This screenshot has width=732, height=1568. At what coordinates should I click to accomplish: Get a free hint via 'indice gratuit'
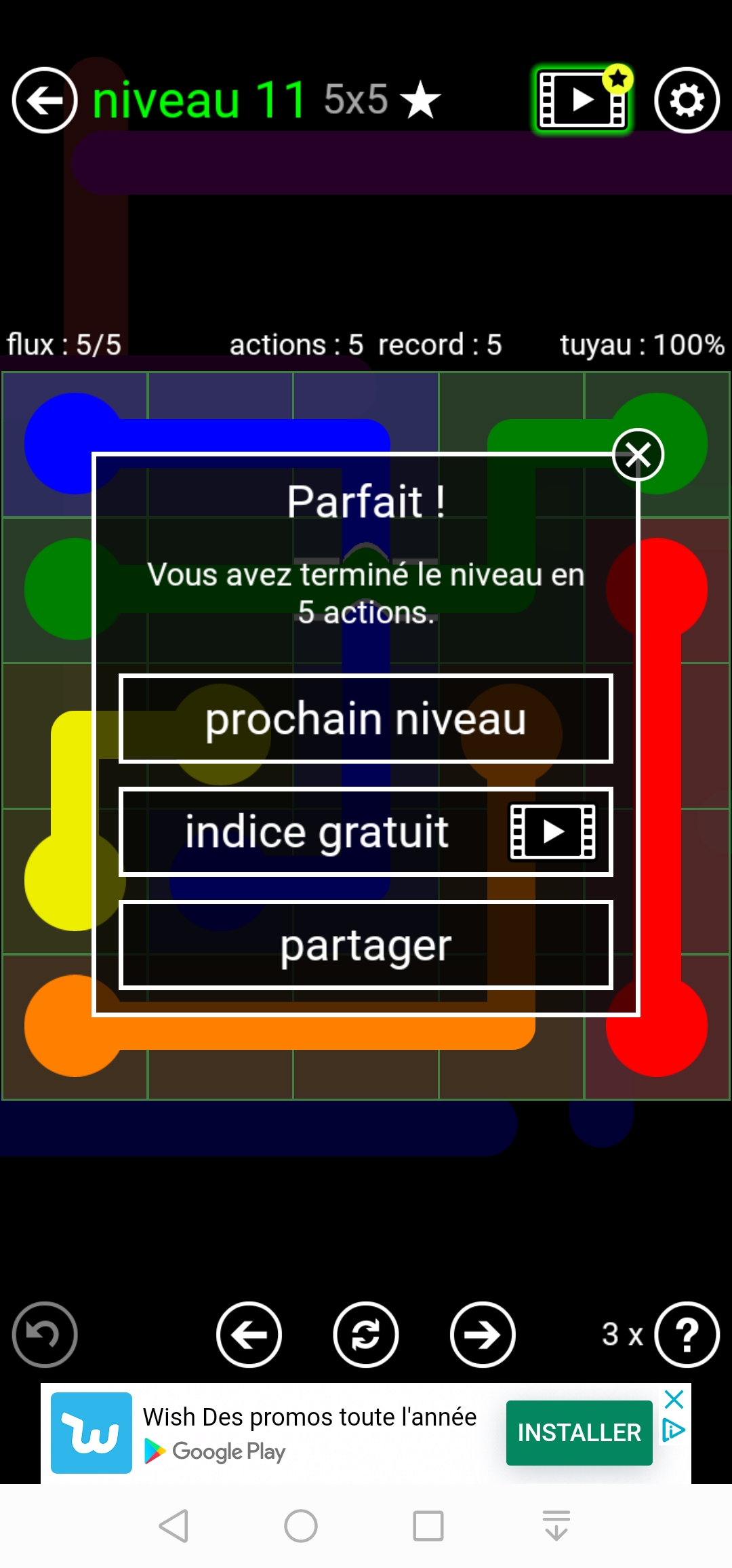click(x=366, y=832)
